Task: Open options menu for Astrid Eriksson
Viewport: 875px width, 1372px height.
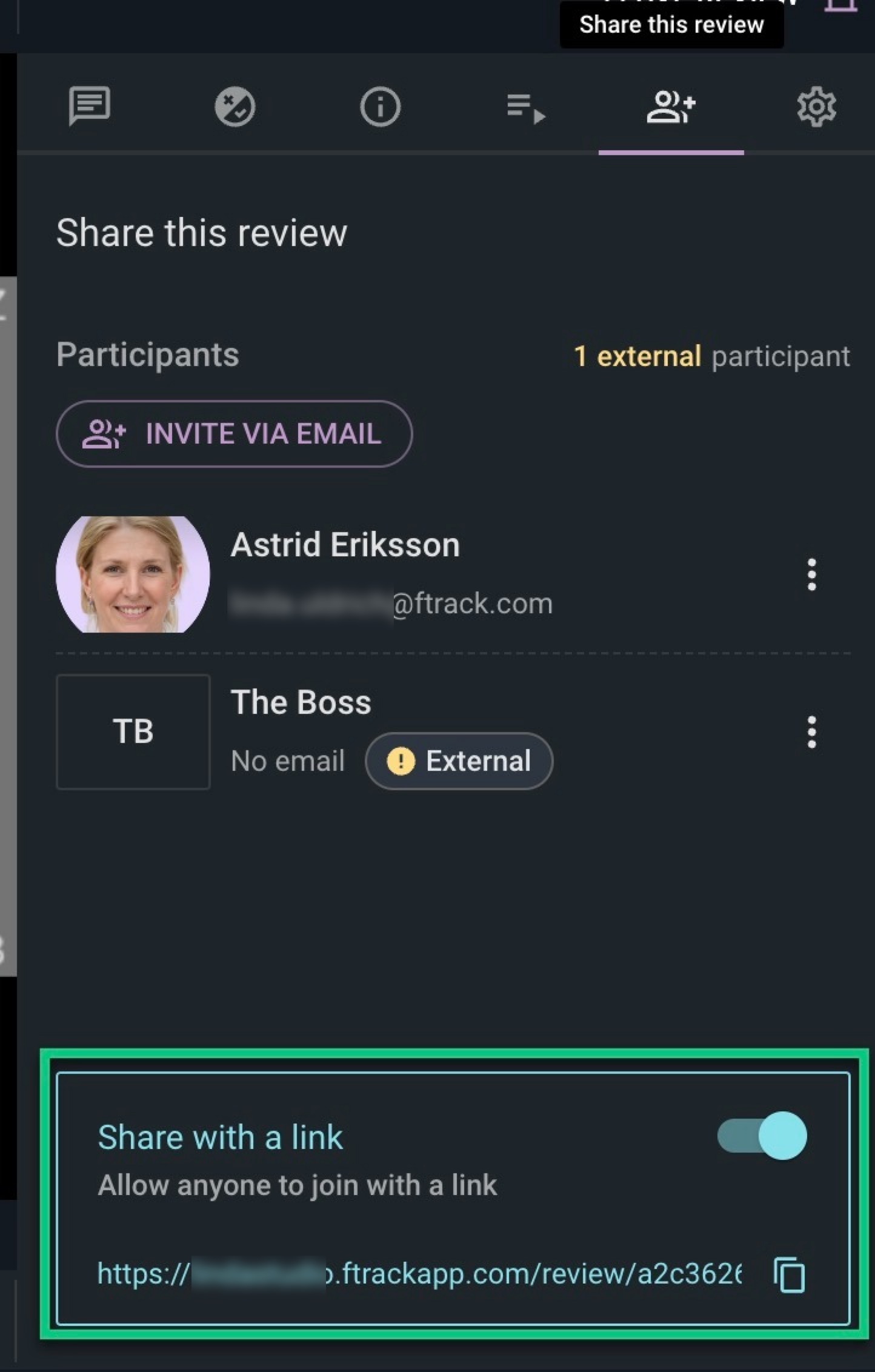Action: [811, 574]
